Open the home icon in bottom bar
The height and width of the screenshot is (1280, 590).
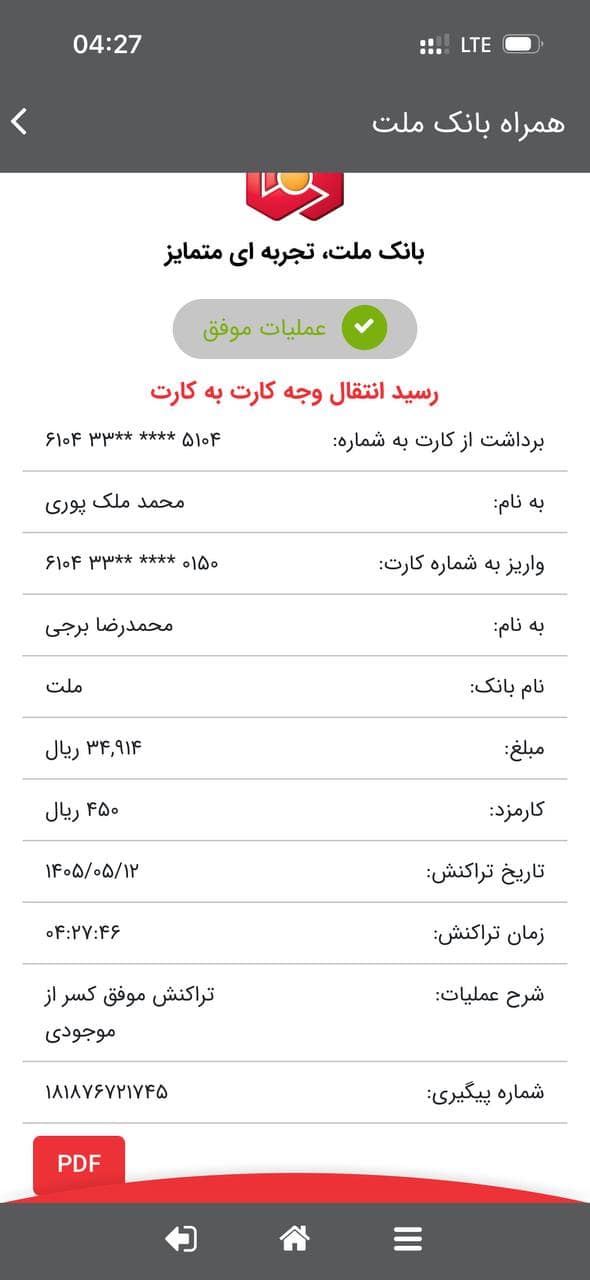(294, 1239)
